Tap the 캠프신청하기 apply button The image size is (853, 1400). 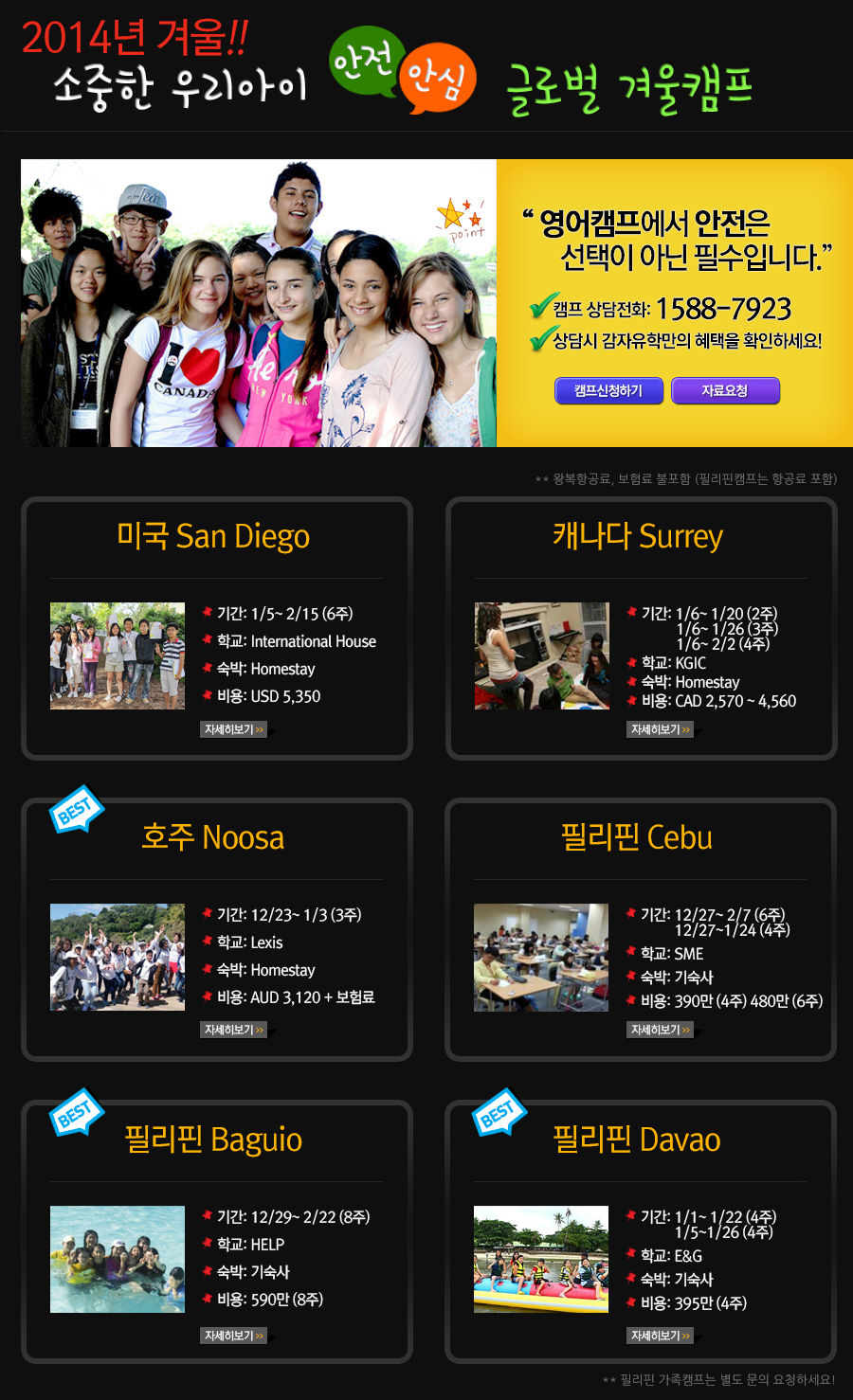pyautogui.click(x=608, y=390)
